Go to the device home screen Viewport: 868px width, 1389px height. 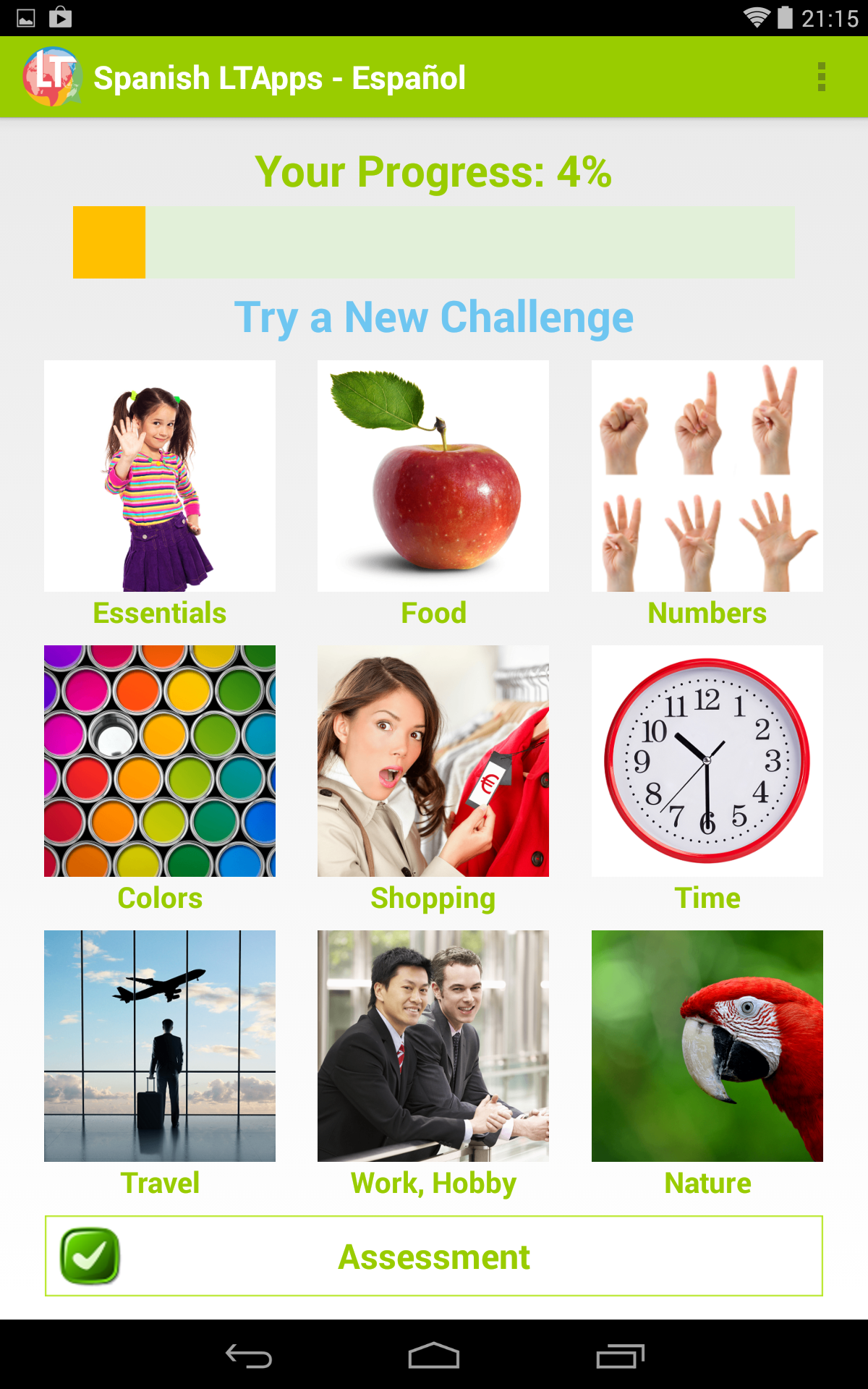click(434, 1356)
